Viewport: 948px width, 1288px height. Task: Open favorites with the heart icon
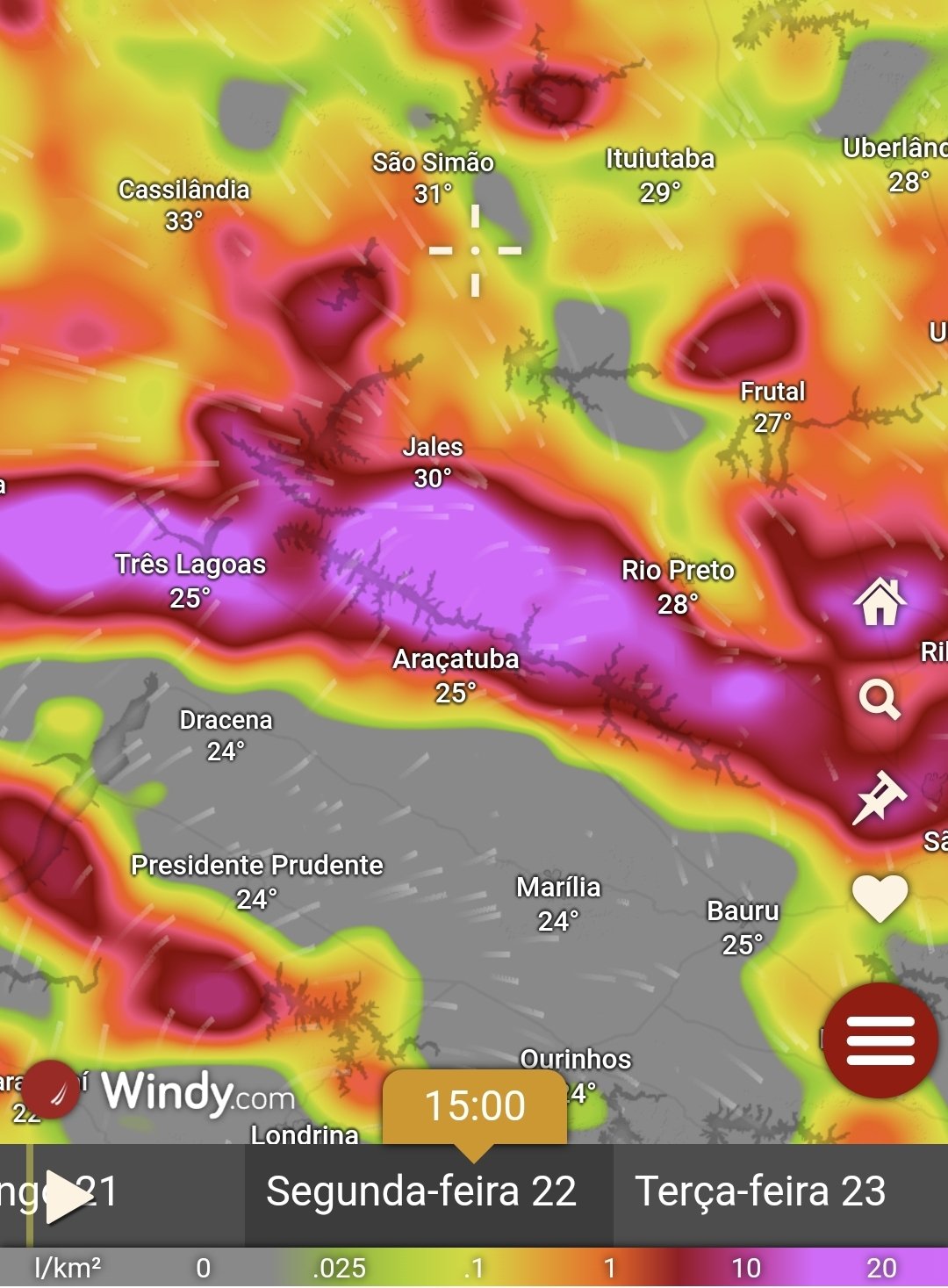880,897
